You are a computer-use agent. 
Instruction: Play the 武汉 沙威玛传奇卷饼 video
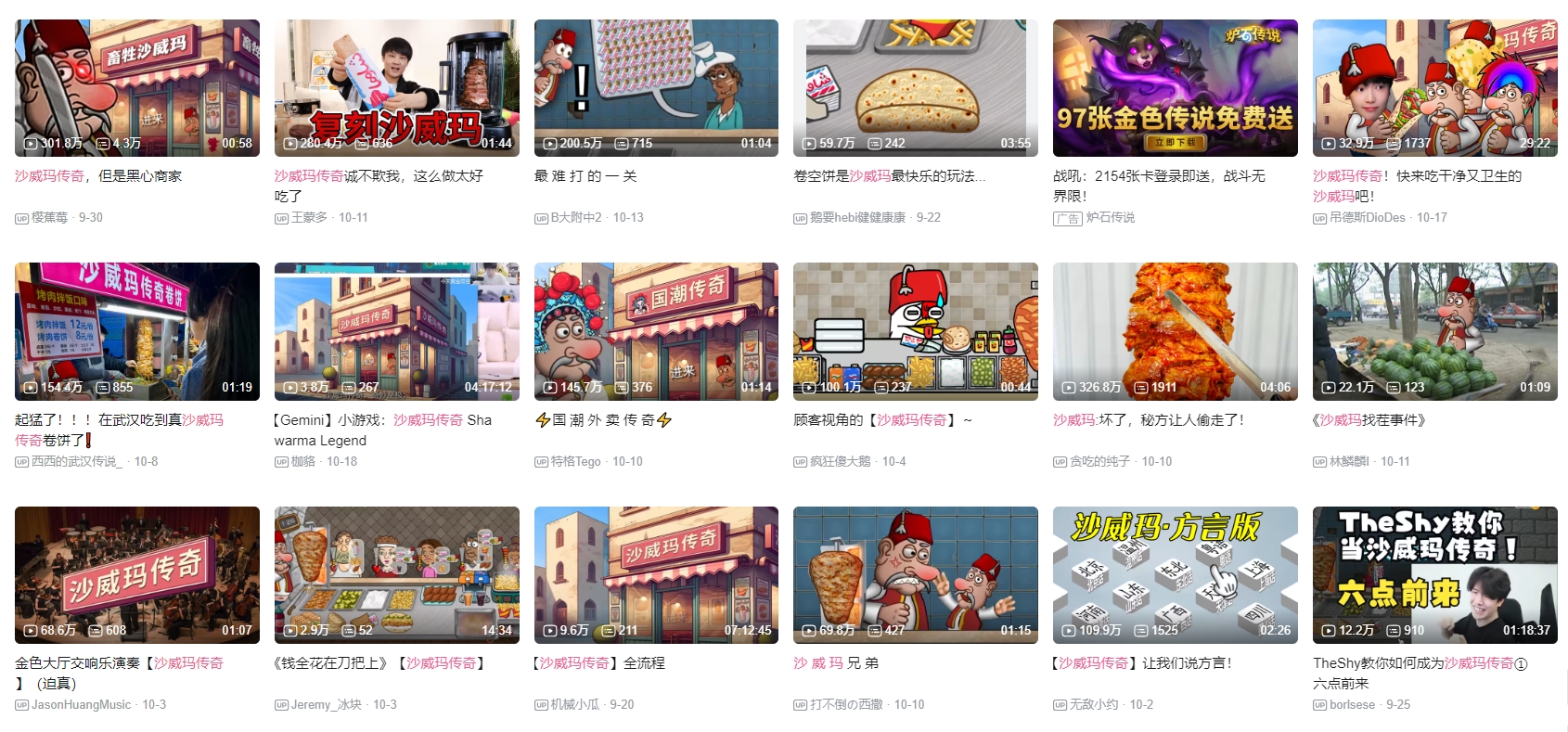click(x=136, y=331)
